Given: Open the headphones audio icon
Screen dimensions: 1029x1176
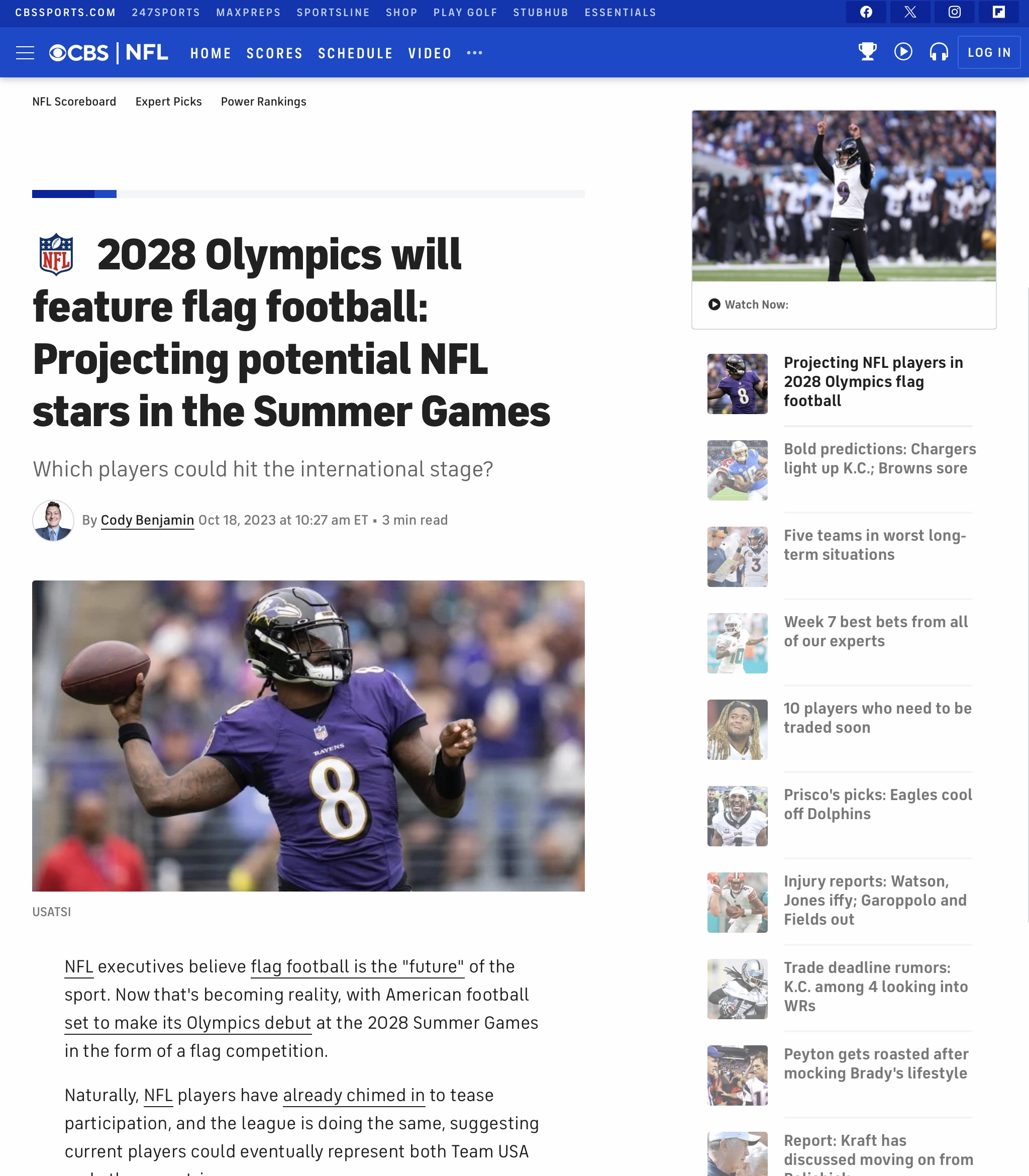Looking at the screenshot, I should click(938, 52).
